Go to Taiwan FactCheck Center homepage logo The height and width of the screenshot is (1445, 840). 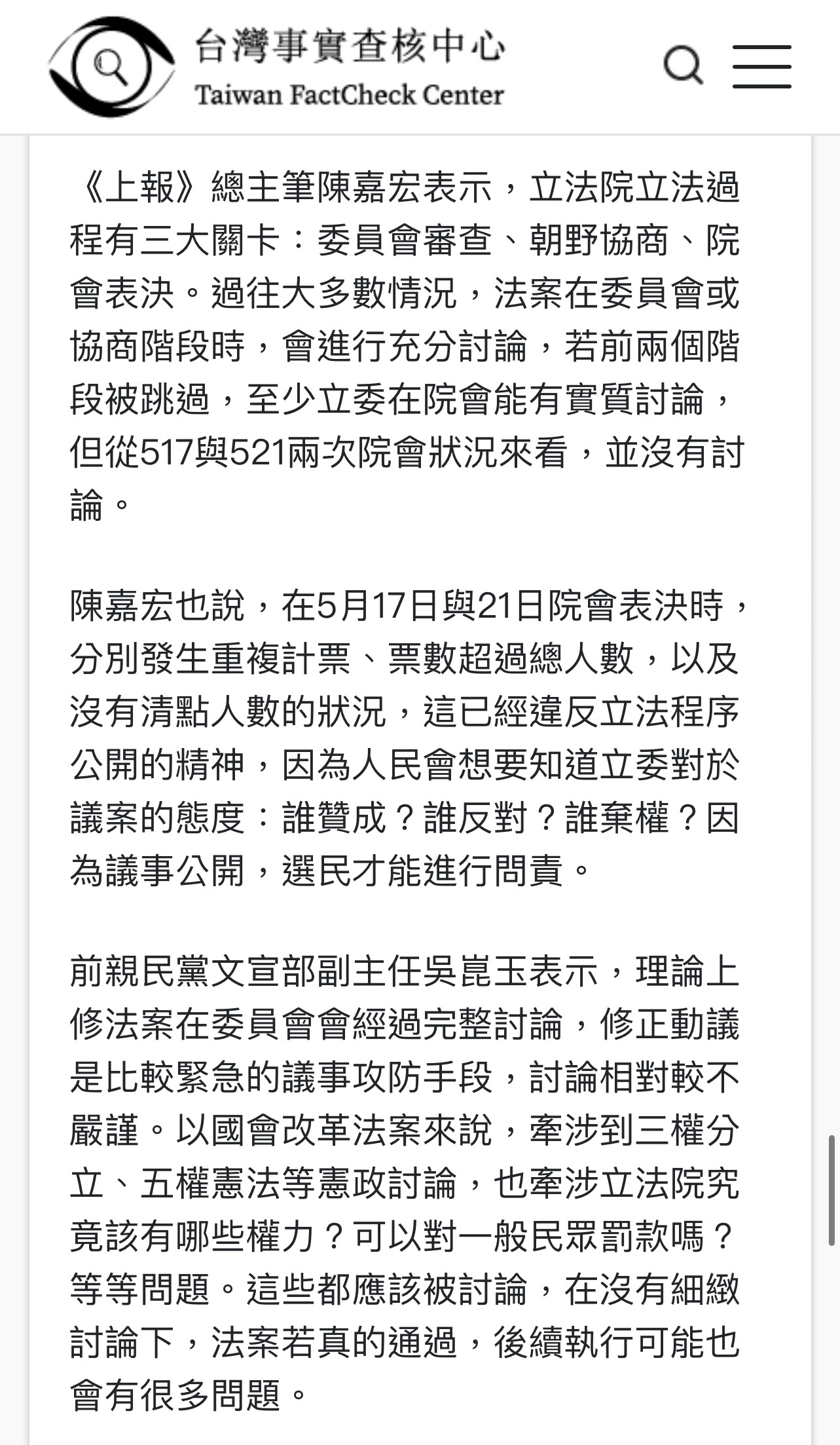pos(276,66)
